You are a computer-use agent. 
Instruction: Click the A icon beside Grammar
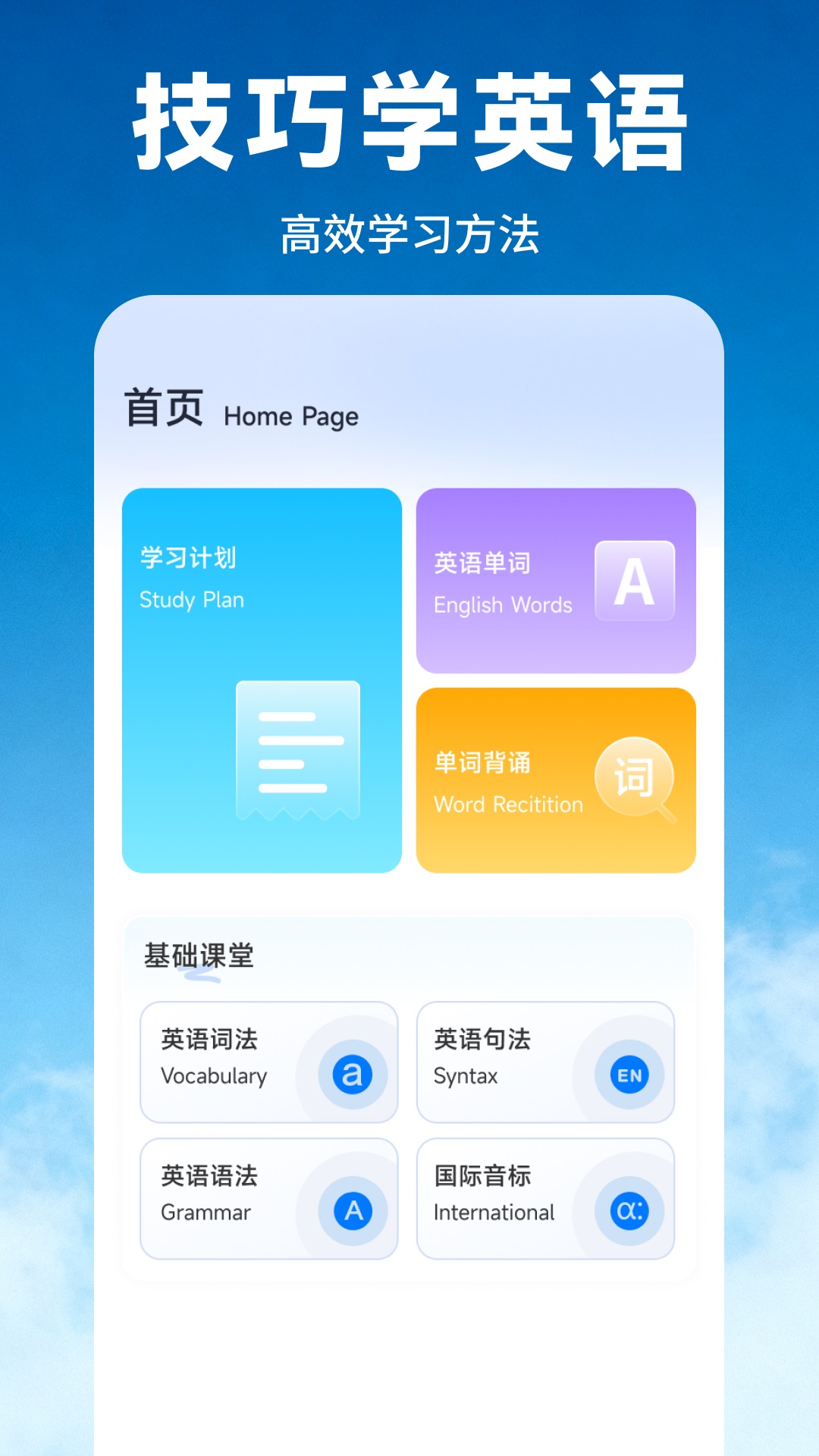coord(353,1209)
